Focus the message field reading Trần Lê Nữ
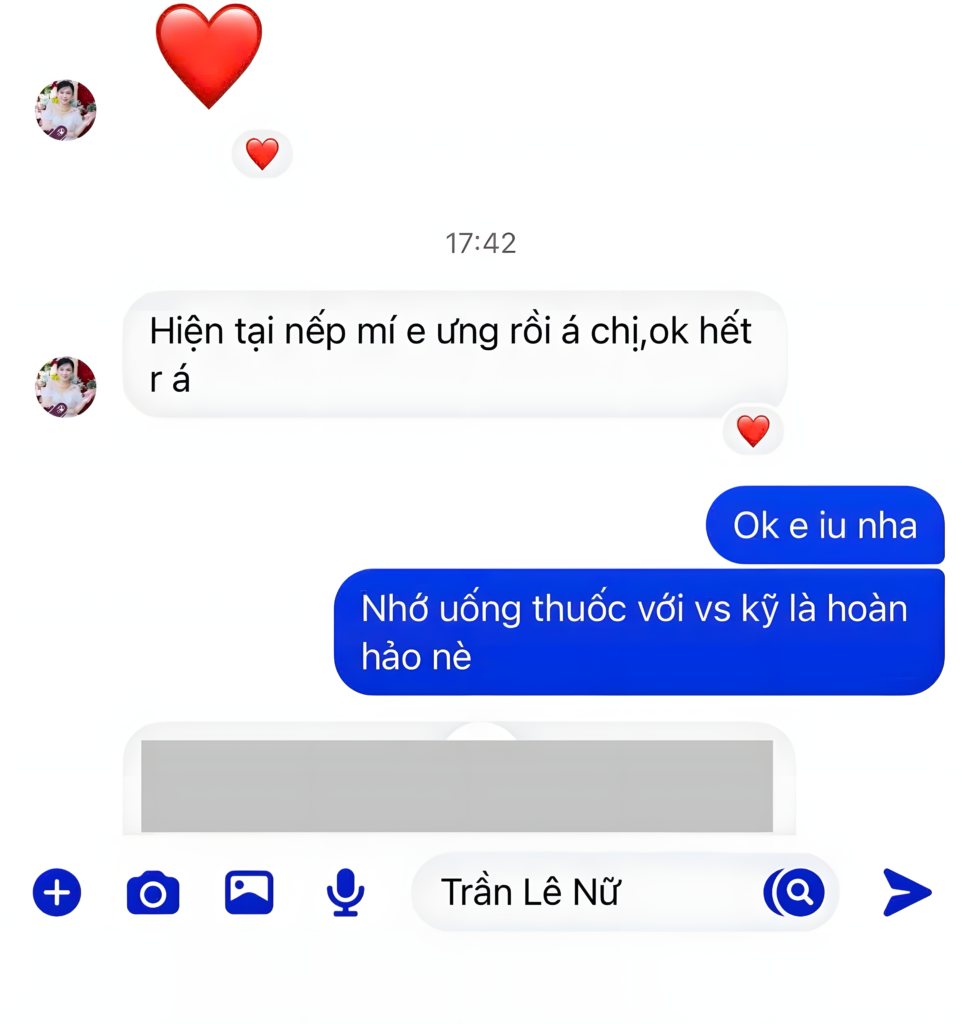 point(590,892)
